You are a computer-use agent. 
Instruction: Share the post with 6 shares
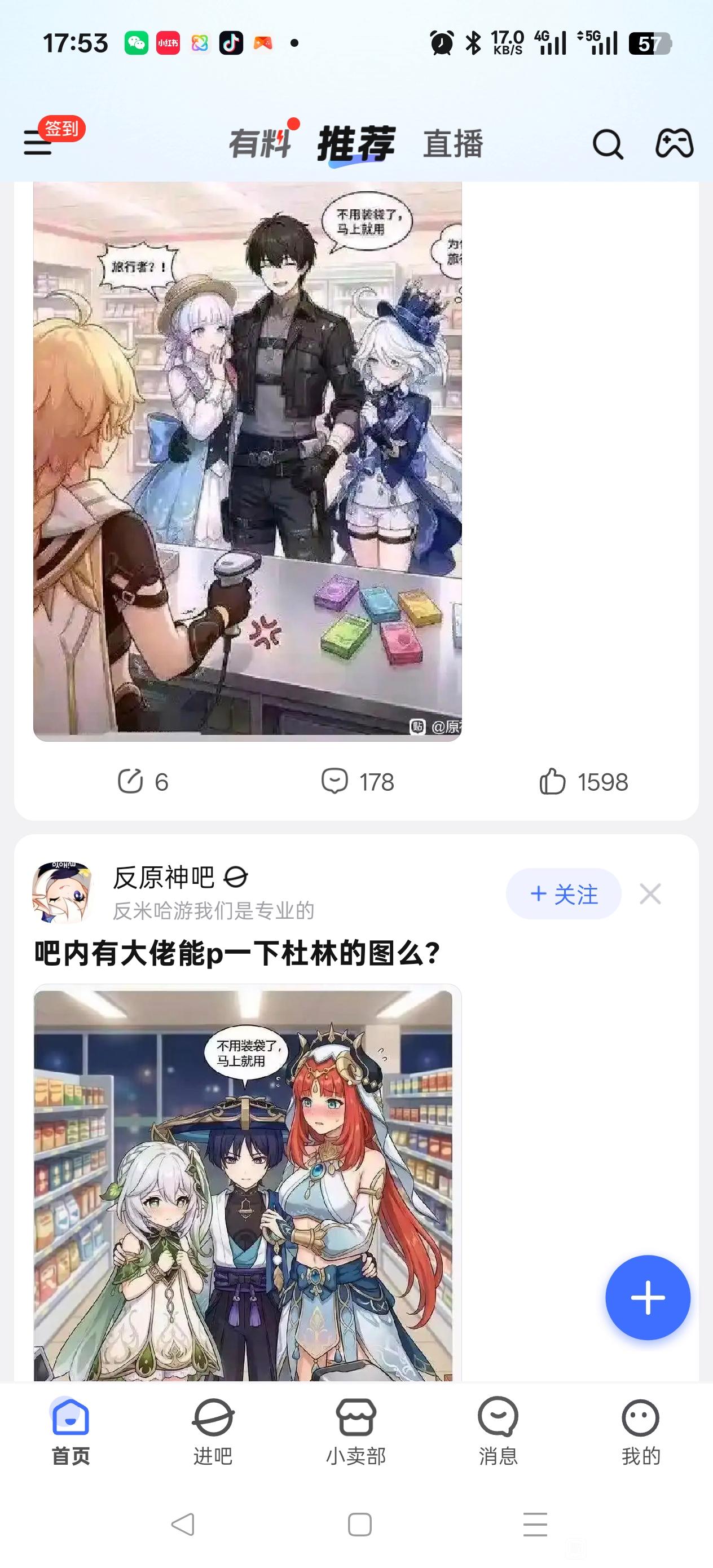pyautogui.click(x=143, y=782)
